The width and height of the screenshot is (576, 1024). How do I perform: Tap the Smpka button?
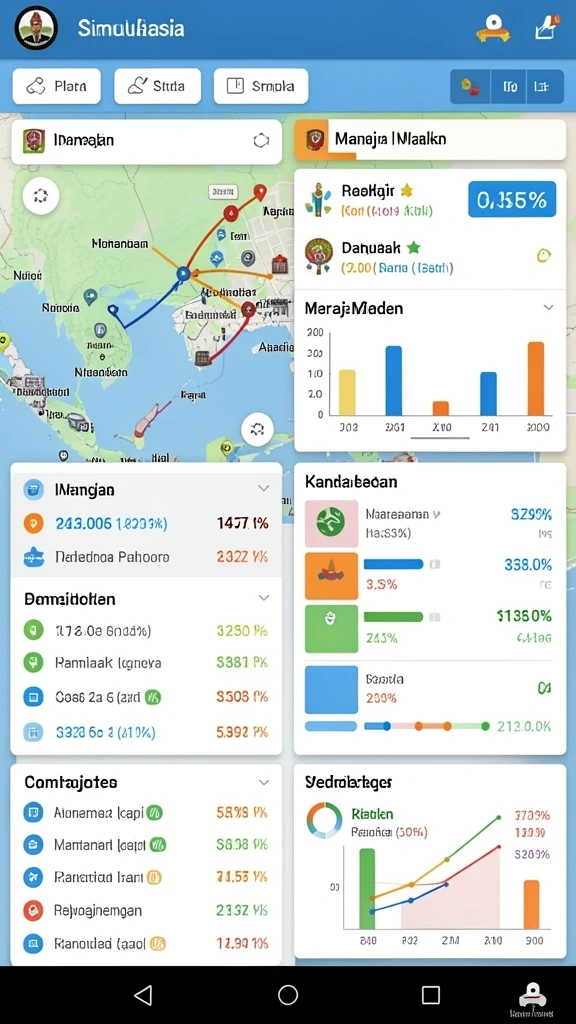pos(261,86)
